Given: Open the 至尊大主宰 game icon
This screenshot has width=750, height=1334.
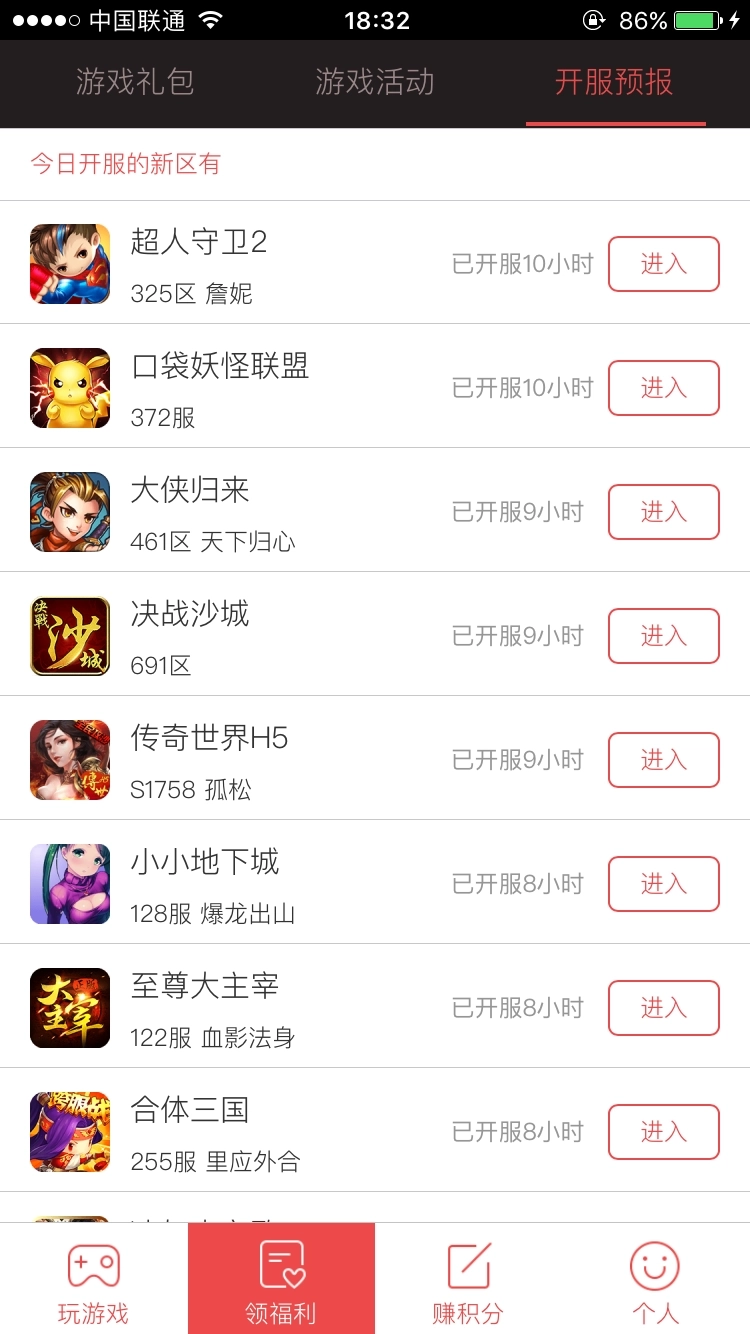Looking at the screenshot, I should pos(70,1007).
